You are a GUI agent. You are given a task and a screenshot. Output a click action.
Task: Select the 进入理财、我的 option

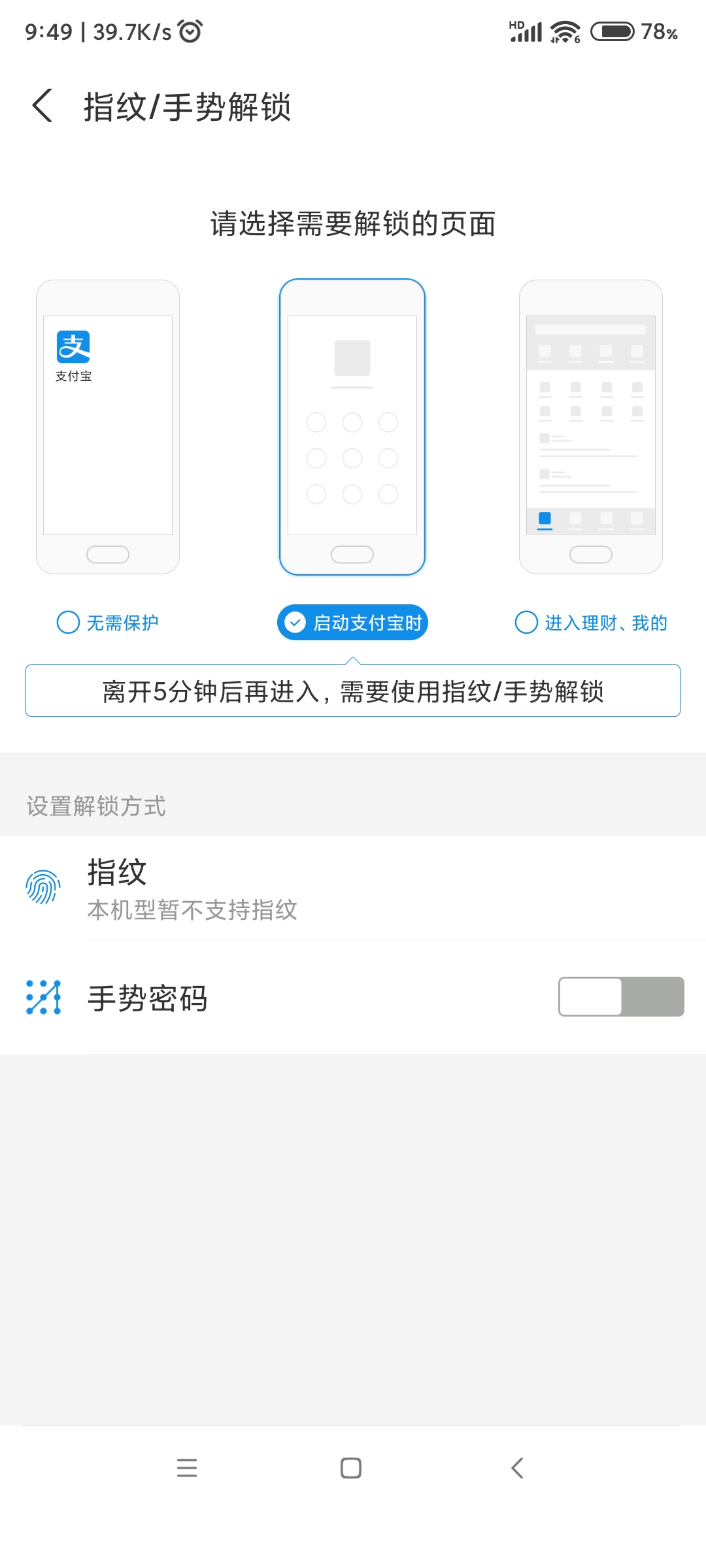click(x=591, y=623)
